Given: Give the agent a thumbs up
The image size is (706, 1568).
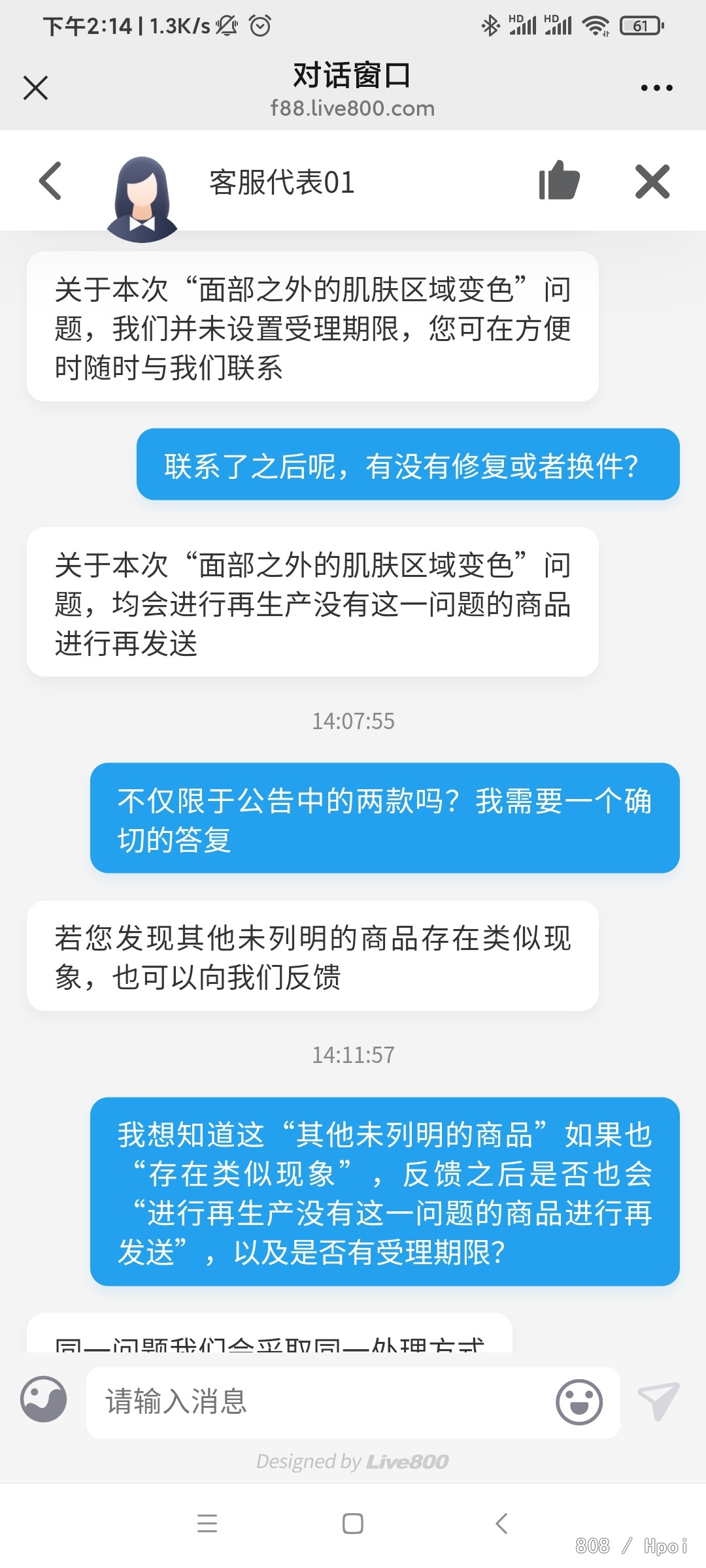Looking at the screenshot, I should tap(559, 180).
